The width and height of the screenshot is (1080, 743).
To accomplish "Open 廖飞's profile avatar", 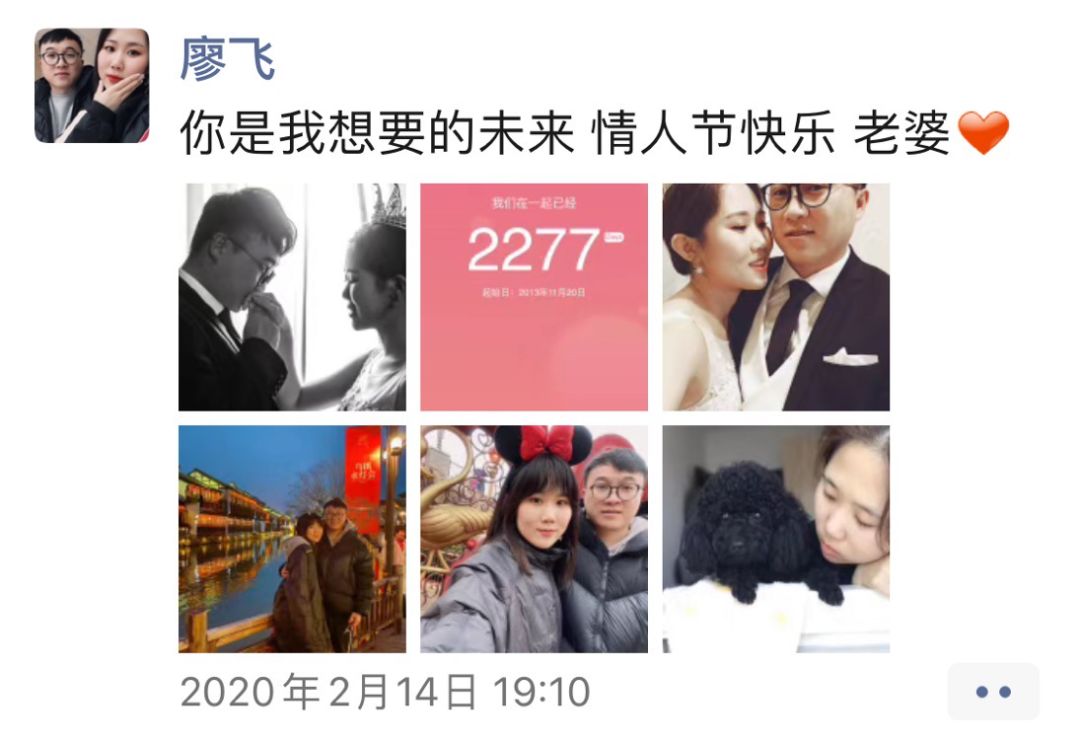I will (x=91, y=85).
